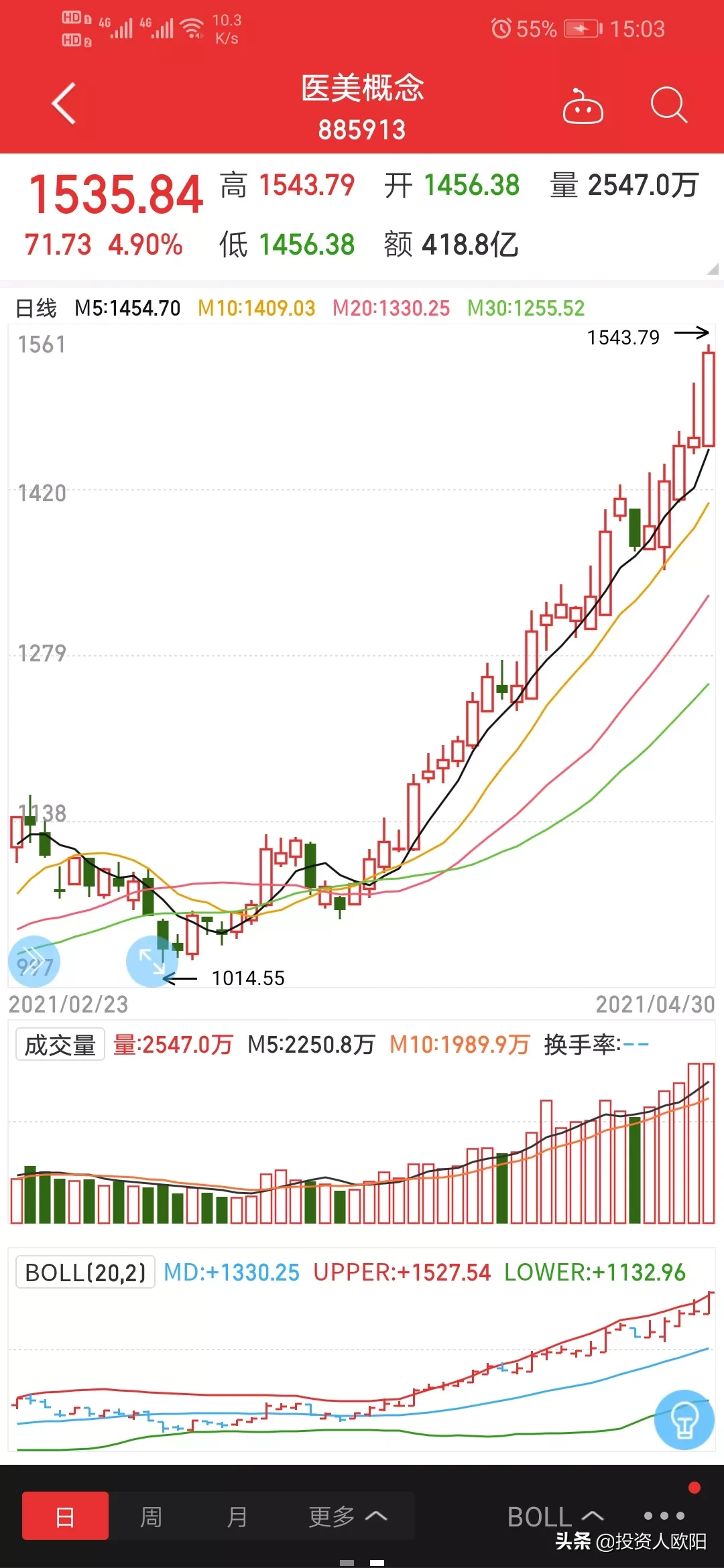
Task: Expand quote details with the corner triangle
Action: point(712,269)
